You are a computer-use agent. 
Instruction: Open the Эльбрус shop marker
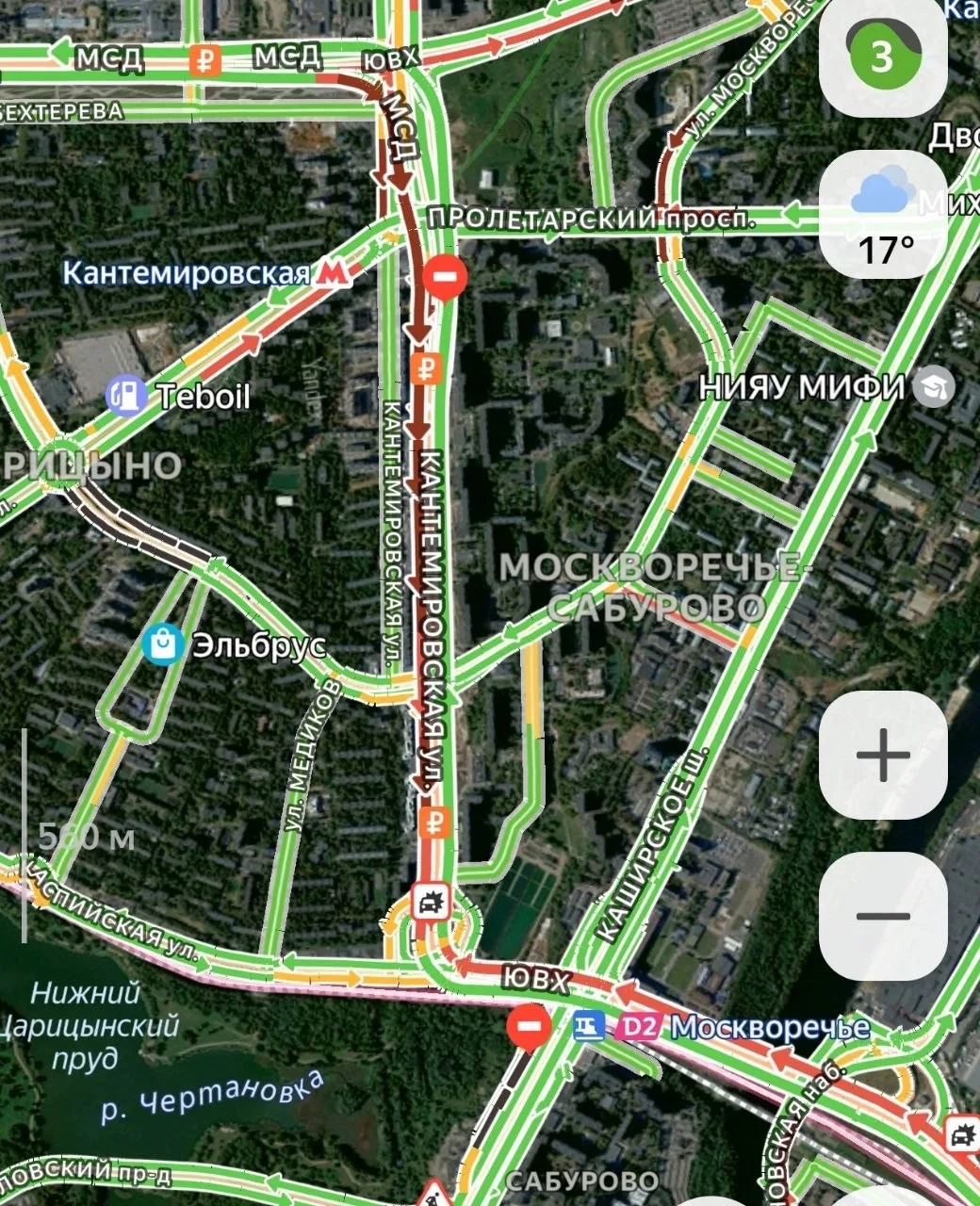163,645
